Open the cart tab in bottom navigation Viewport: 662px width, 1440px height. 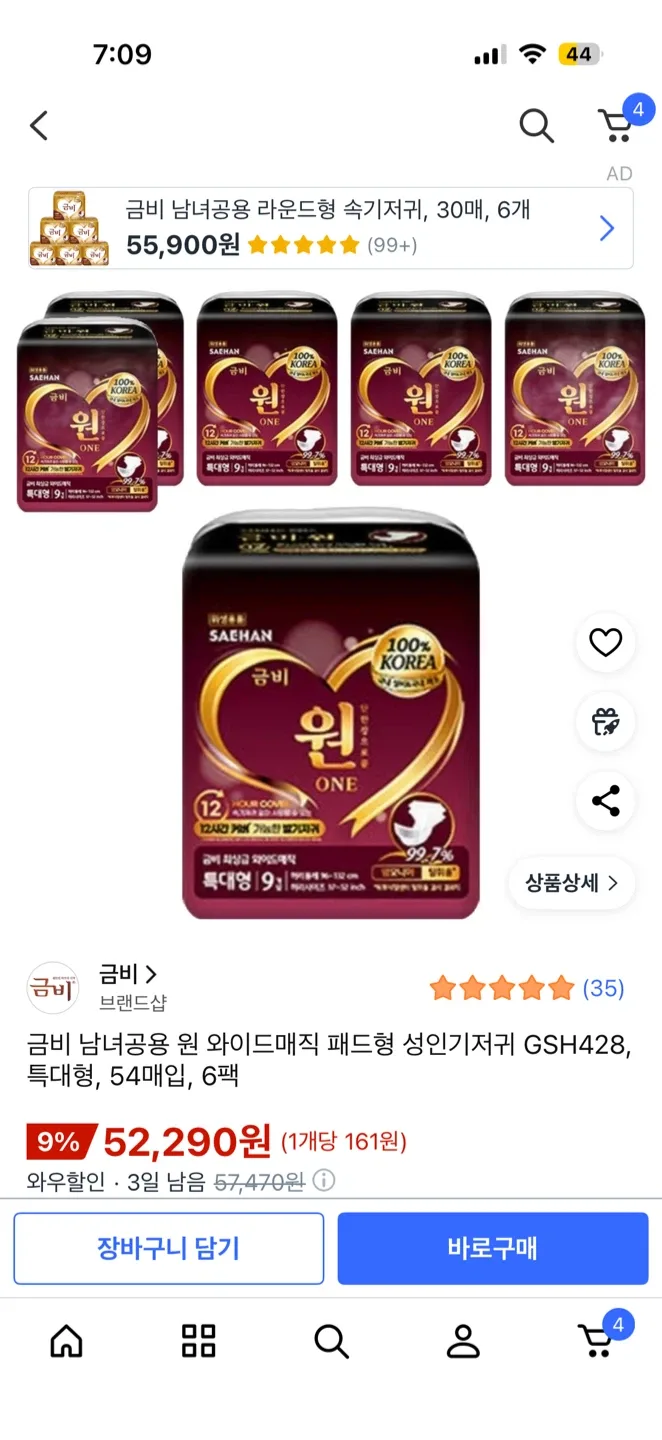[597, 1341]
